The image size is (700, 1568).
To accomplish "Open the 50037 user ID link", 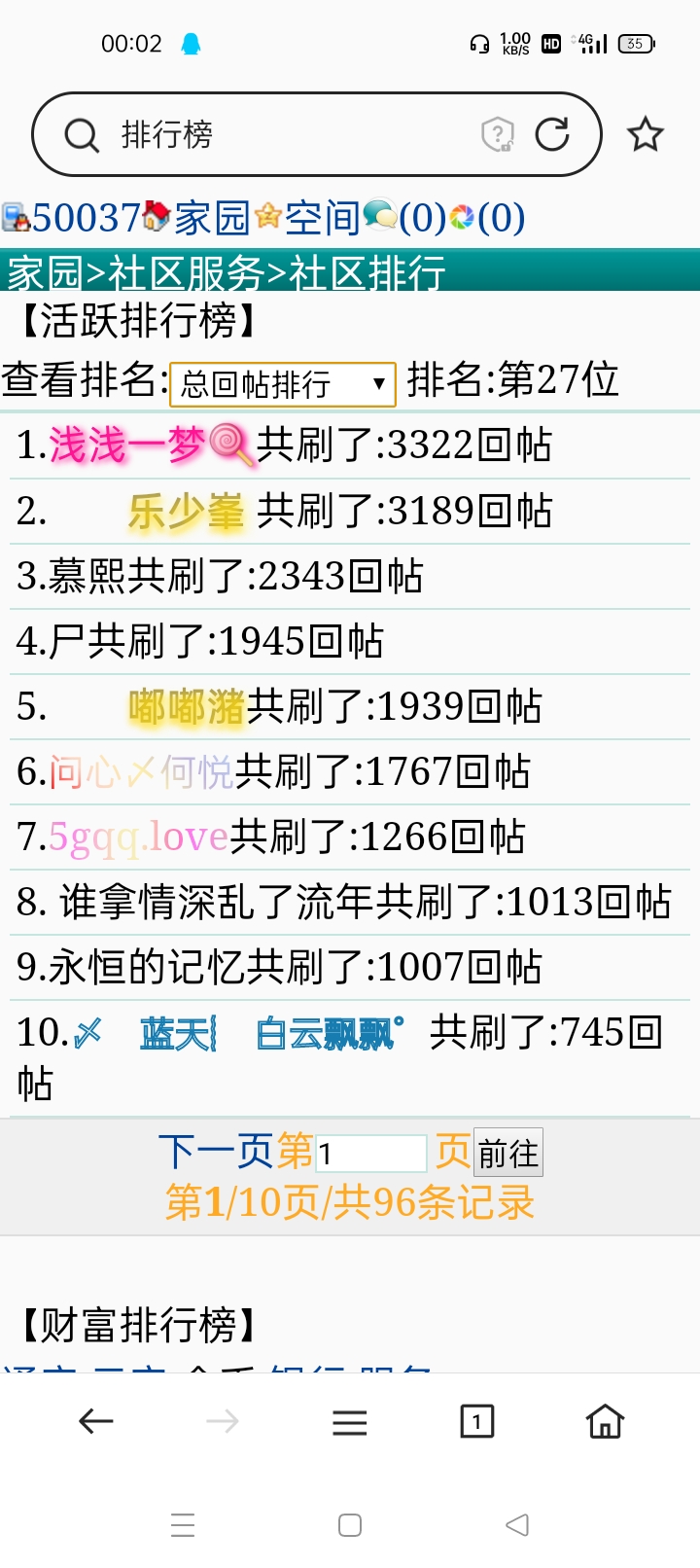I will pyautogui.click(x=86, y=218).
